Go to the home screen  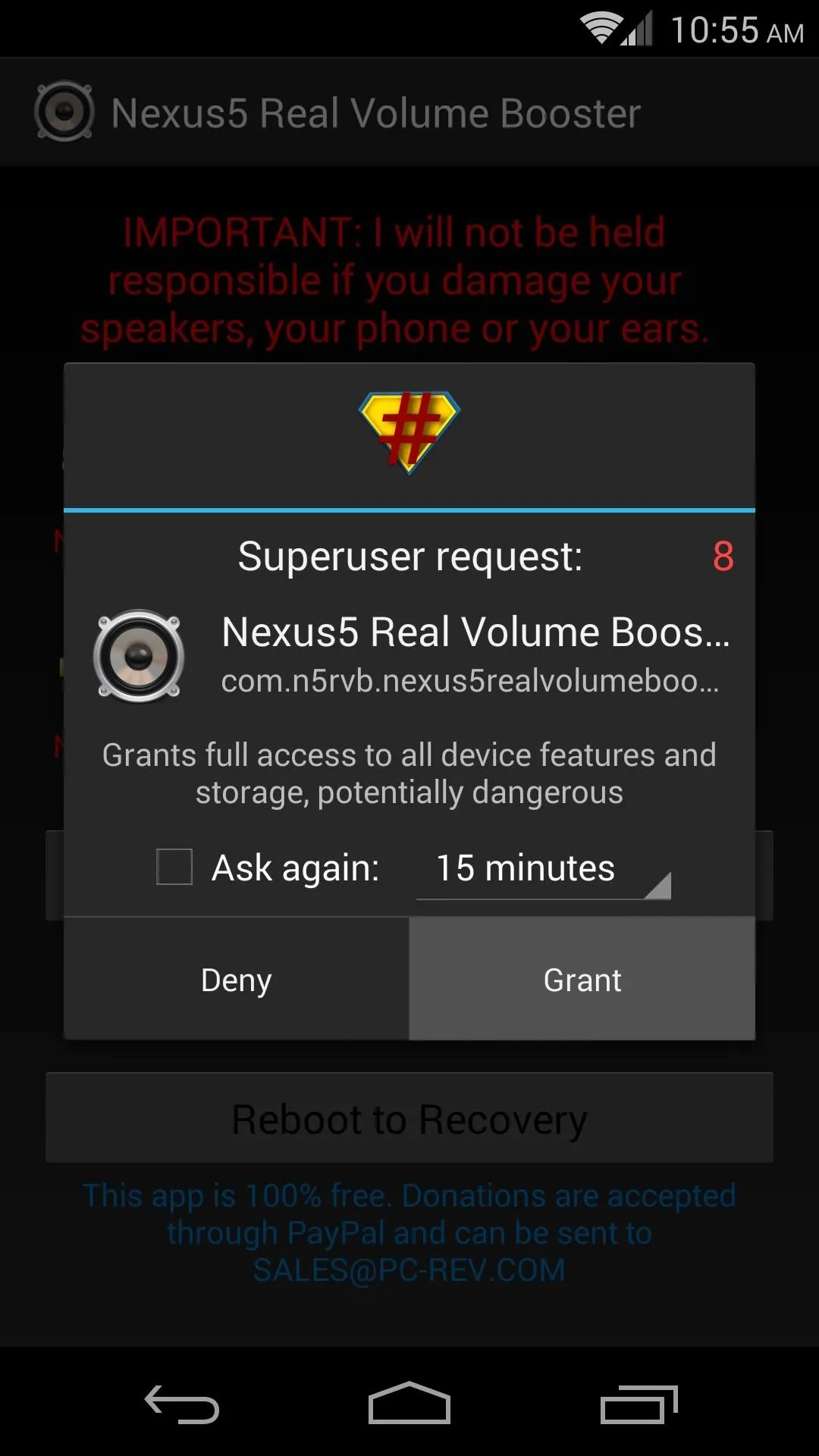pyautogui.click(x=409, y=1404)
